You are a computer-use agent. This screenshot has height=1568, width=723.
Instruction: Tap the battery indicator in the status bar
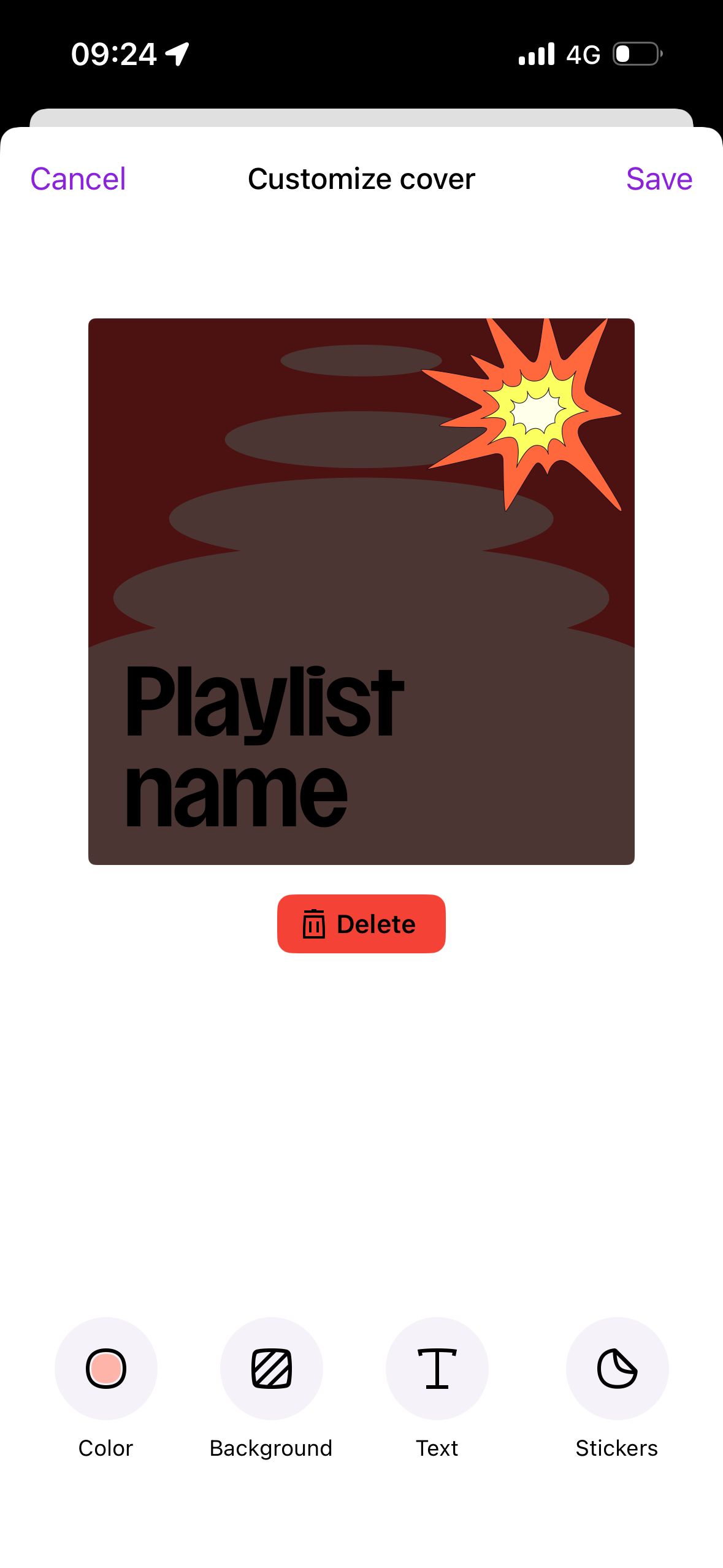coord(636,54)
